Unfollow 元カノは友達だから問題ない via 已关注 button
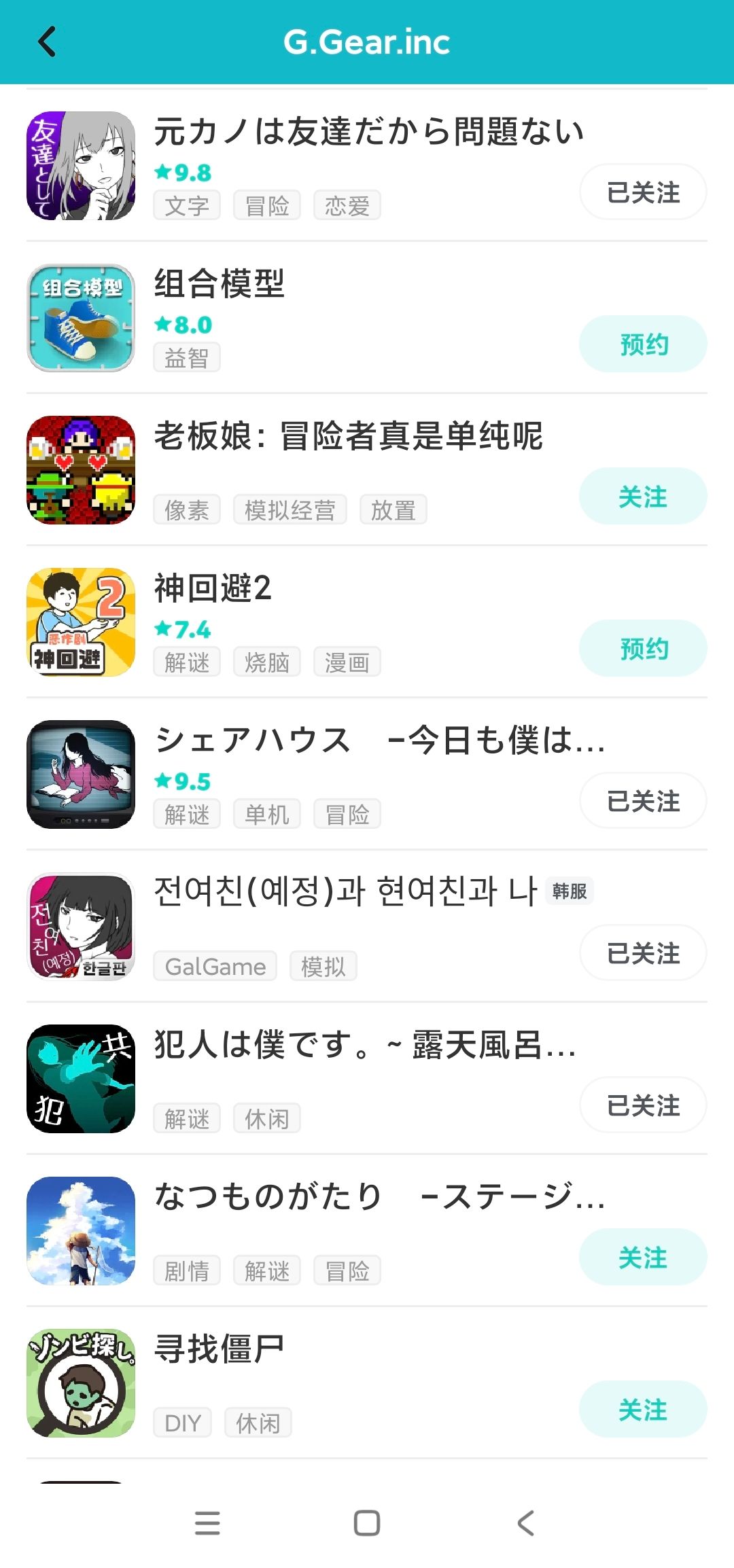 [x=642, y=192]
